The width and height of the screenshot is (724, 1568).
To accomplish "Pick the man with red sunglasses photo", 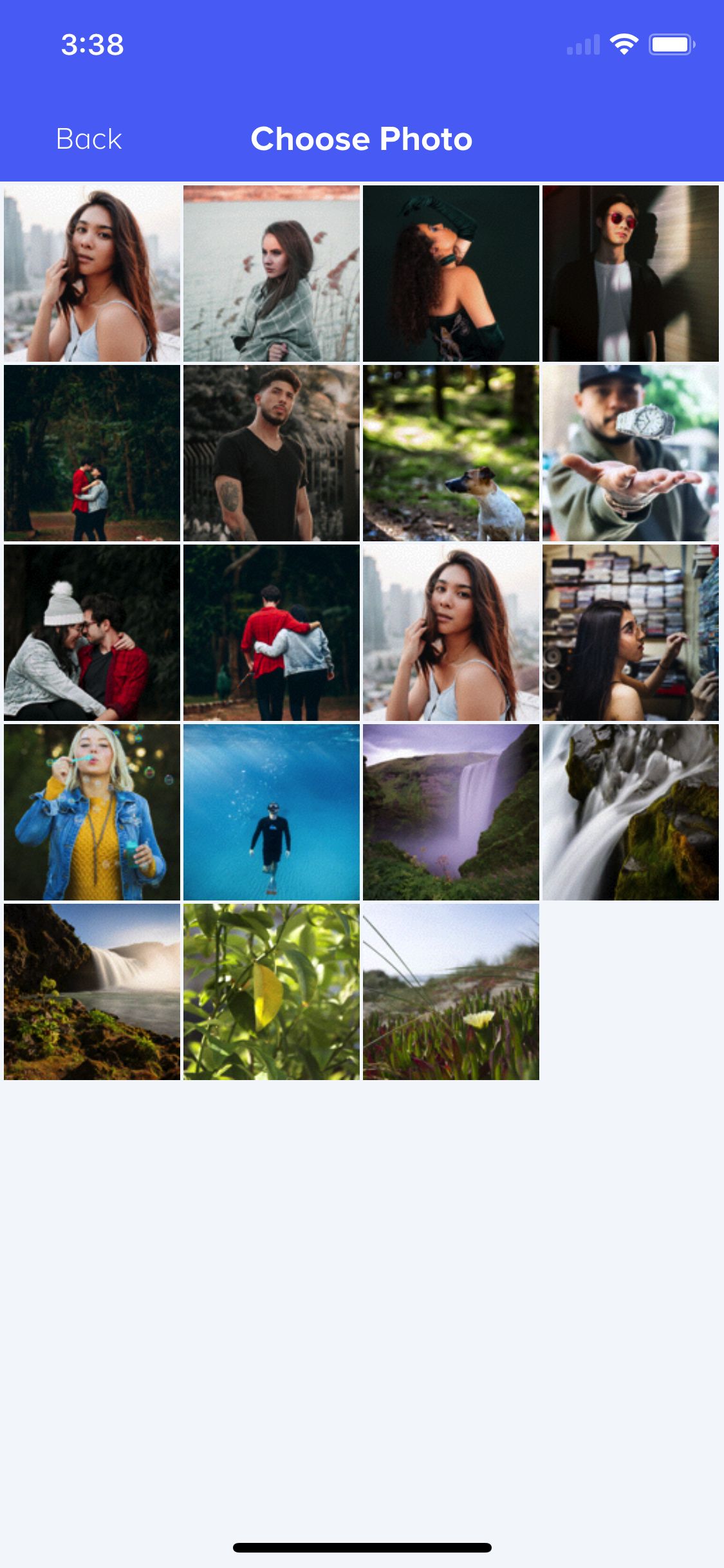I will coord(630,274).
